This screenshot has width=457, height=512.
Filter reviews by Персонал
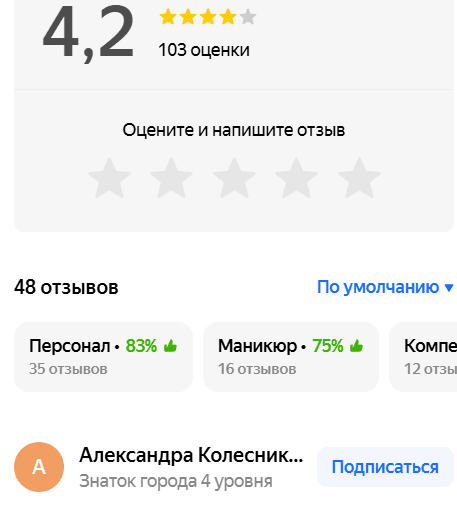tap(103, 357)
